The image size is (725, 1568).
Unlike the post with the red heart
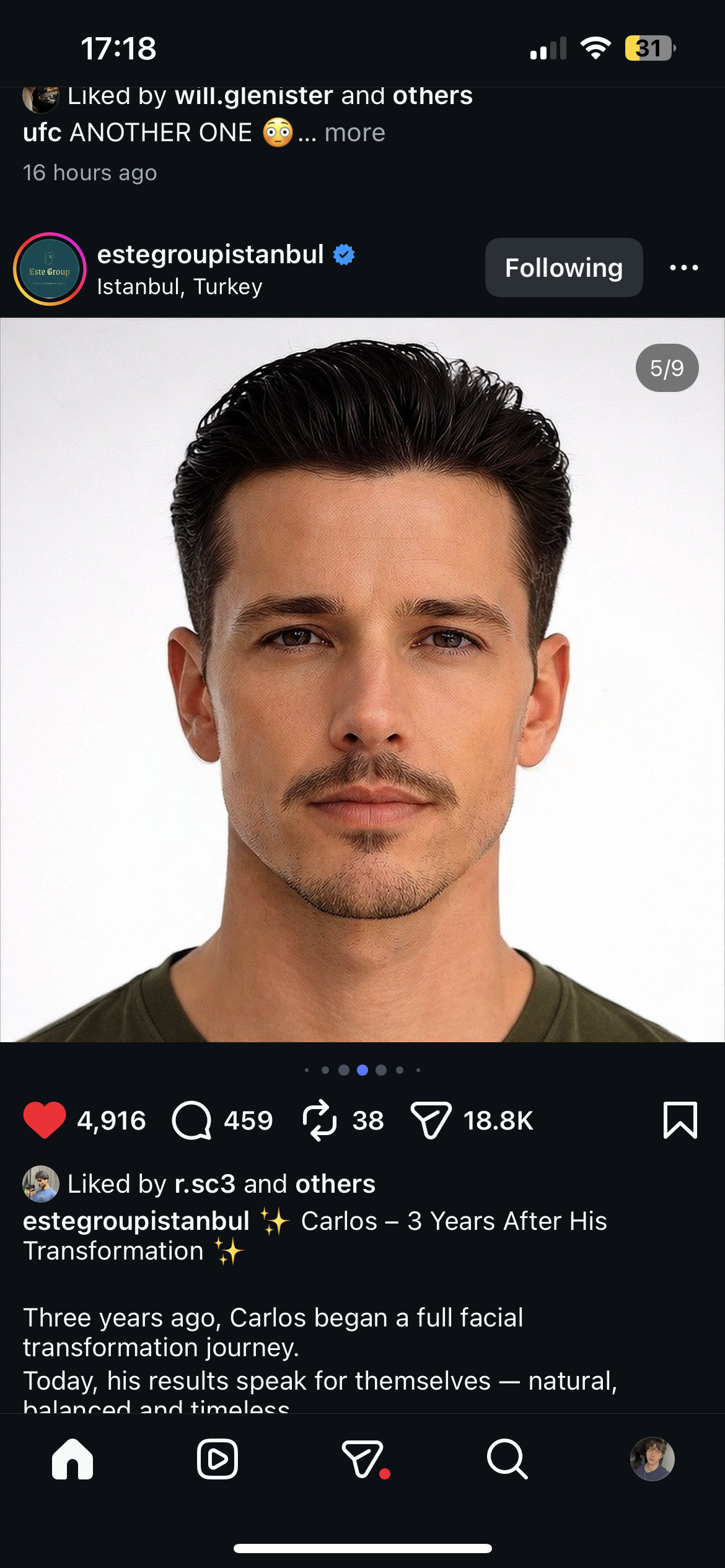(x=44, y=1120)
